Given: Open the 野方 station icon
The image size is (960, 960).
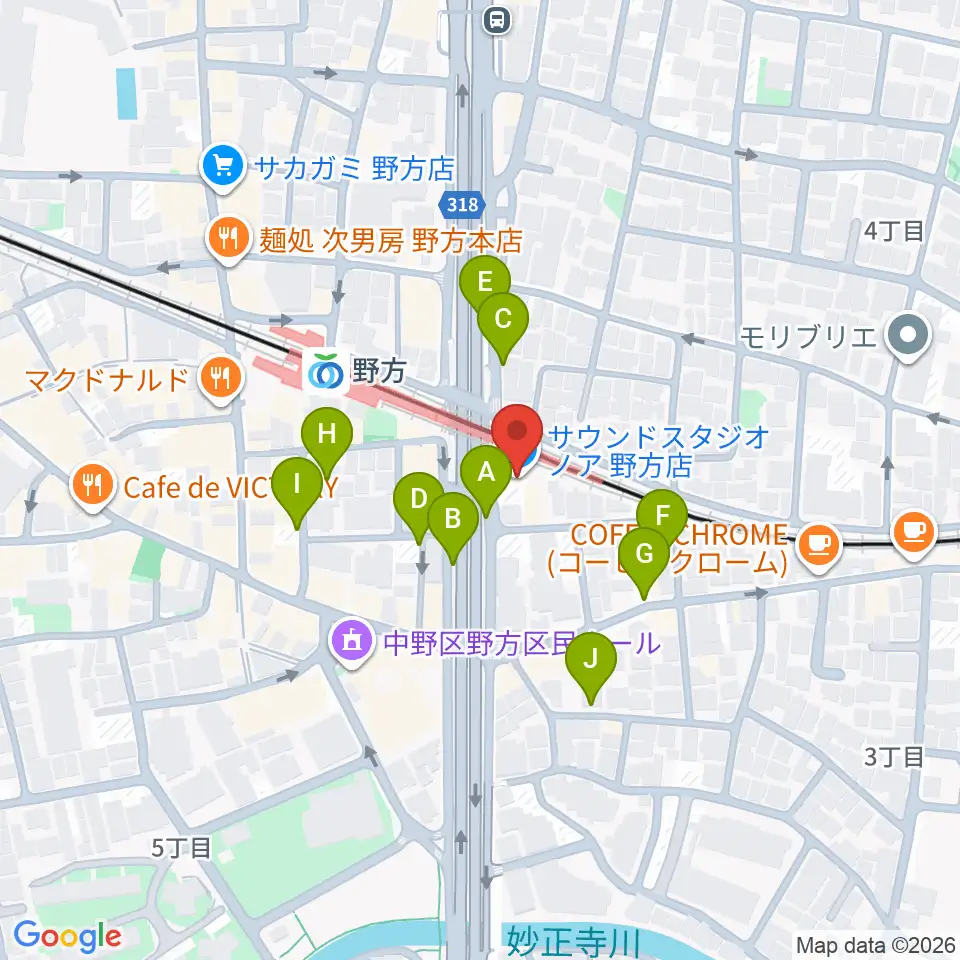Looking at the screenshot, I should [326, 371].
